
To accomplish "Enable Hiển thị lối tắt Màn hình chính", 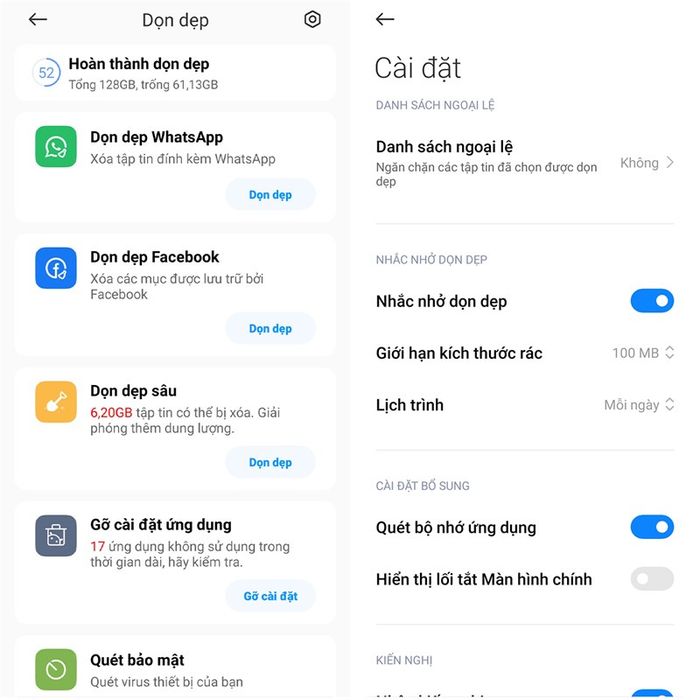I will [651, 579].
